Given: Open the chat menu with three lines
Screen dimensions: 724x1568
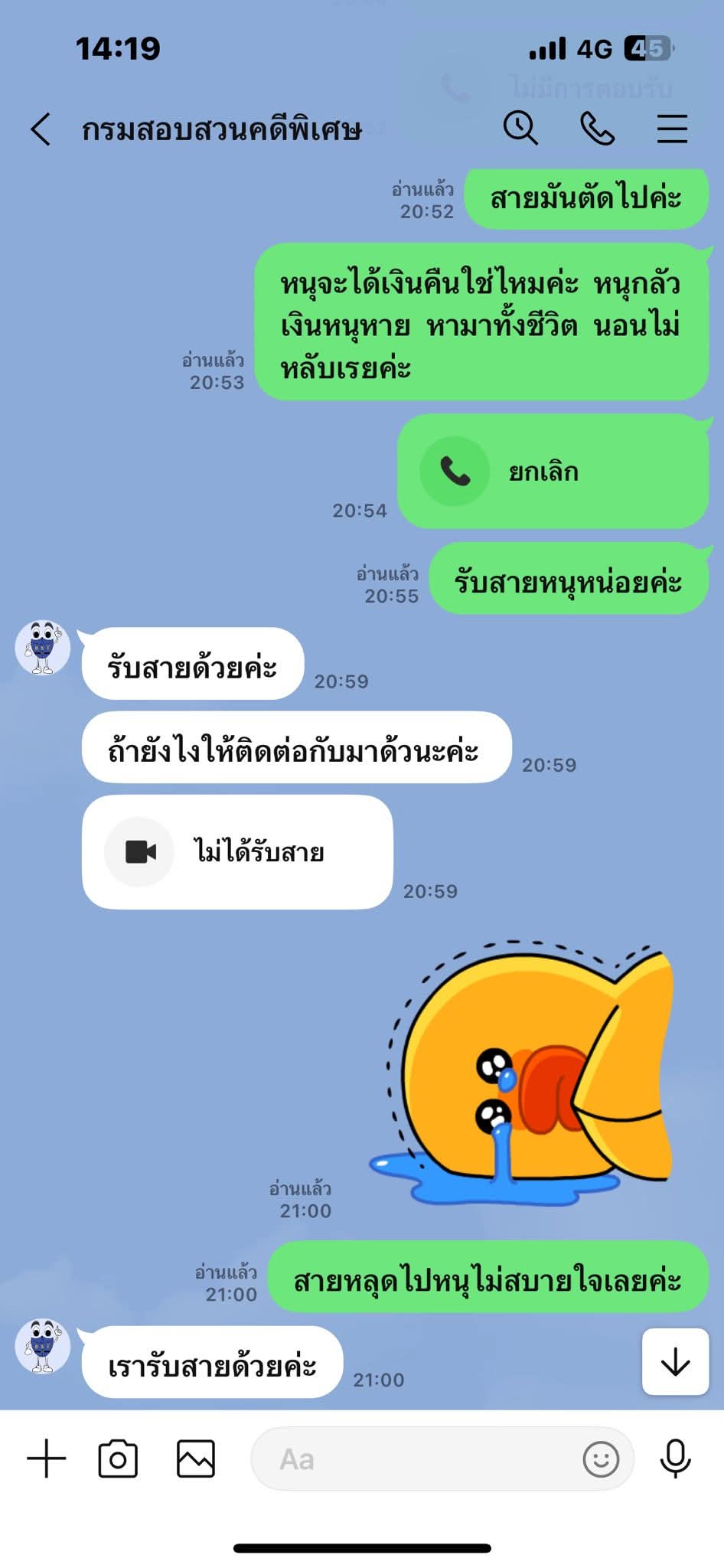Looking at the screenshot, I should pos(672,129).
